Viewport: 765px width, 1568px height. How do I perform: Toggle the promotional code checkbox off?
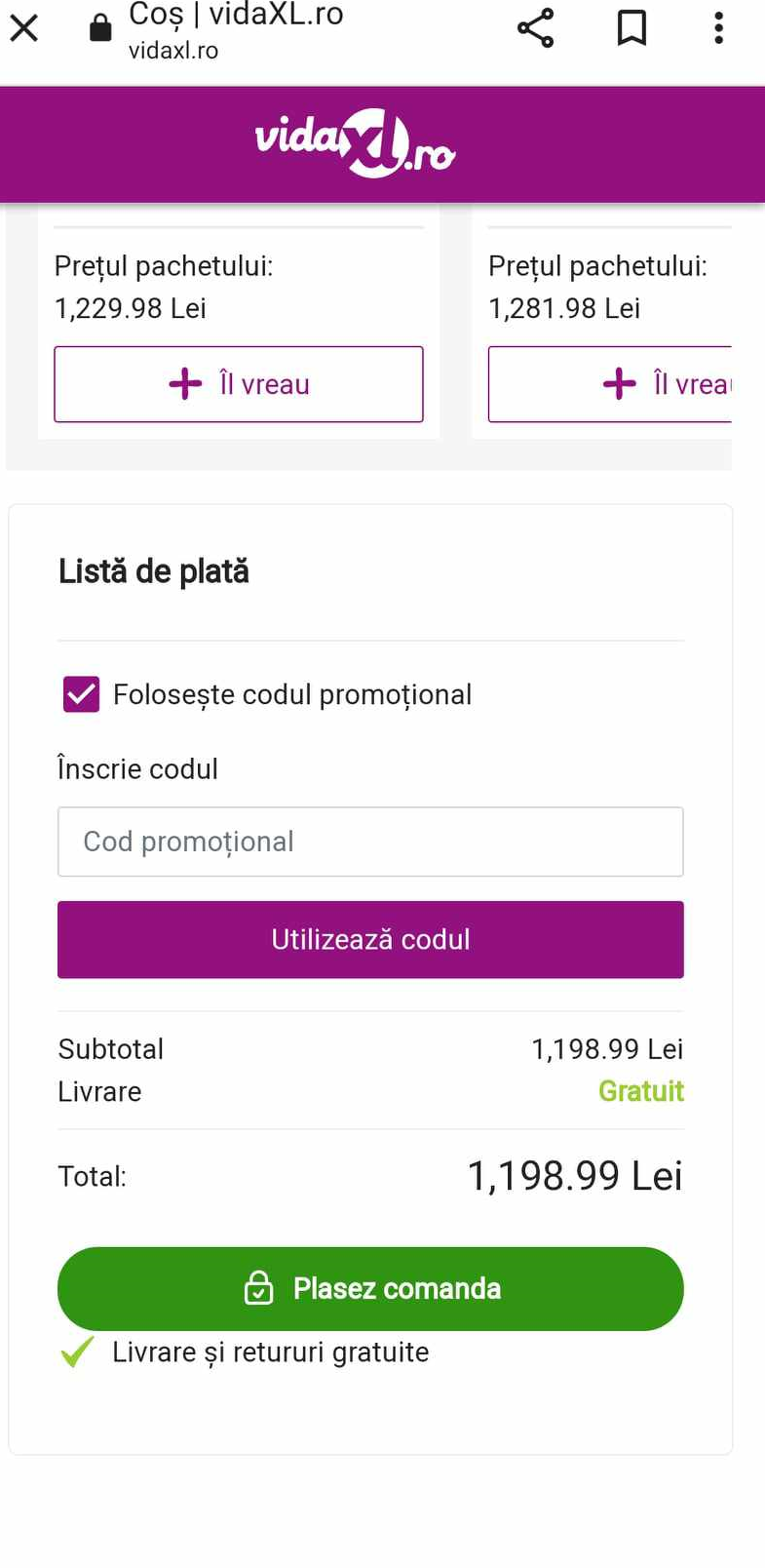80,694
